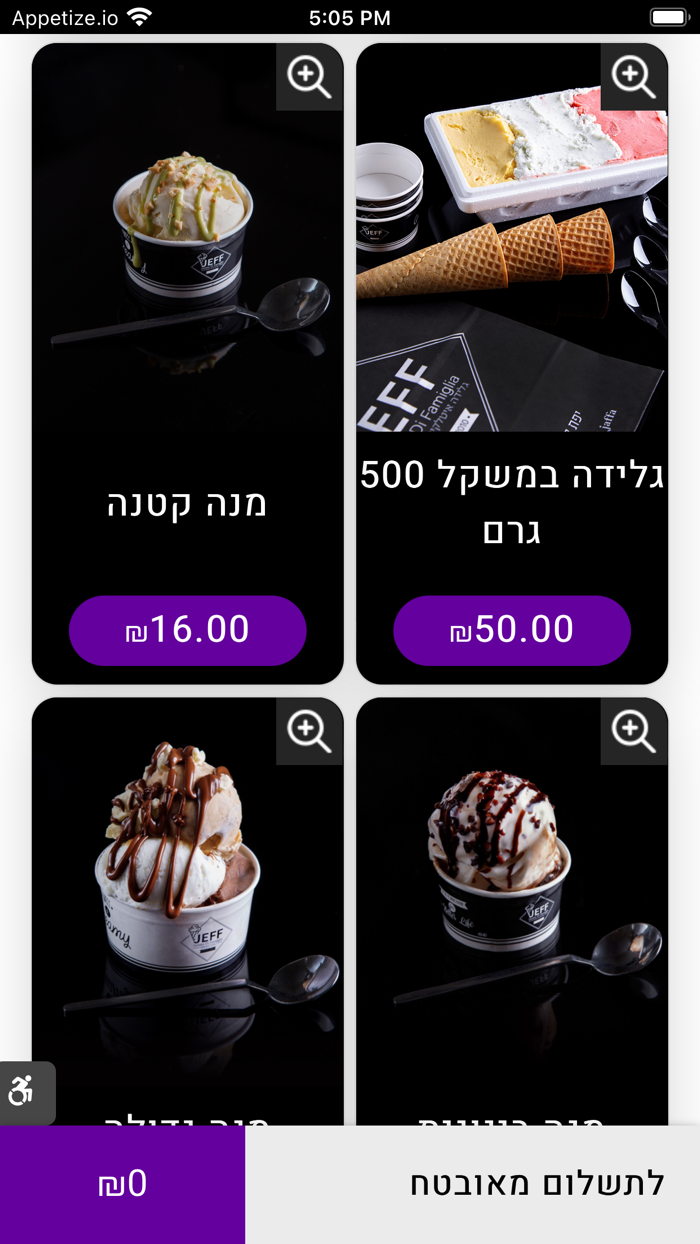The height and width of the screenshot is (1244, 700).
Task: Add the 500 gram ice cream for ₪50.00
Action: click(512, 630)
